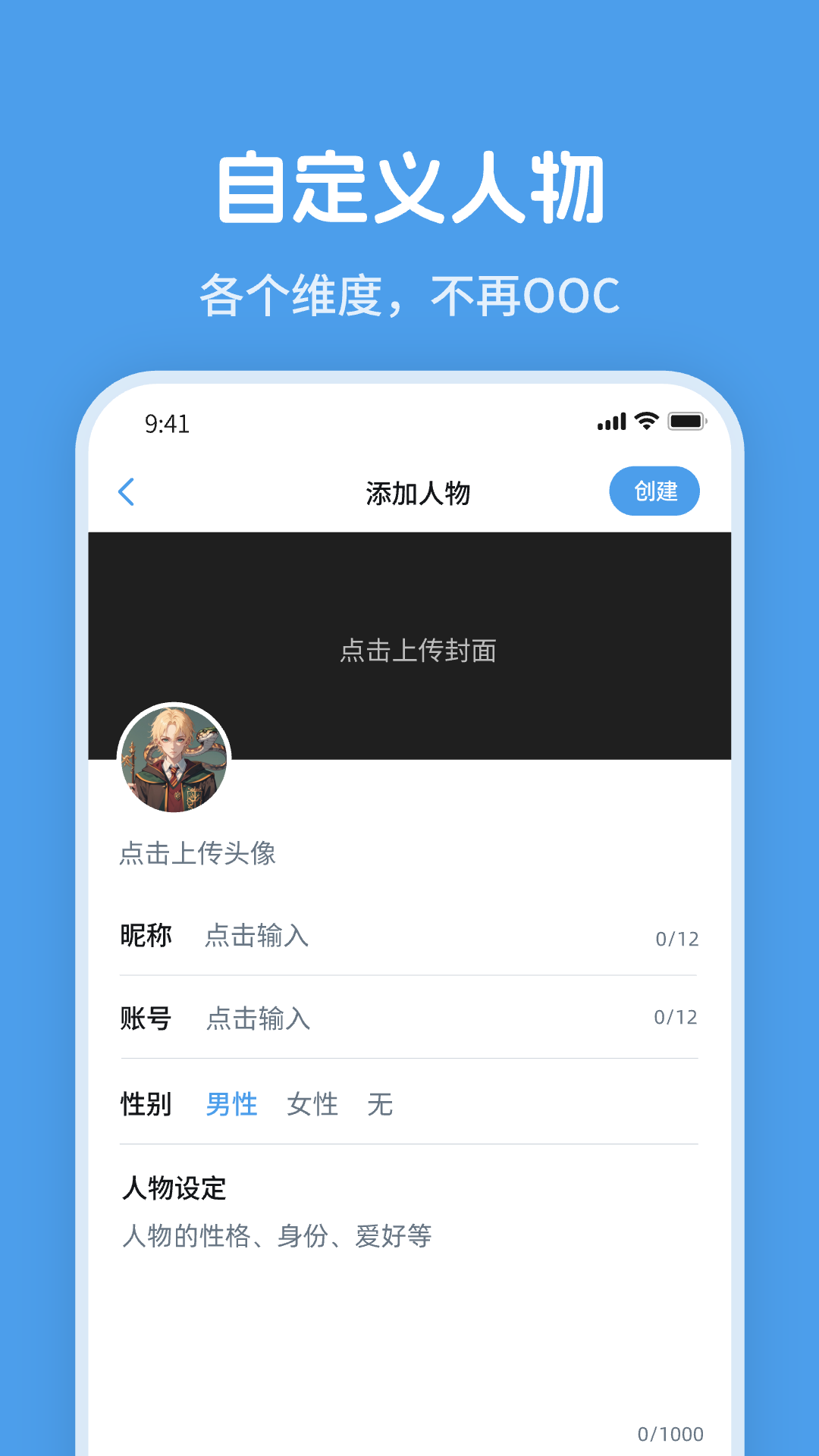Image resolution: width=819 pixels, height=1456 pixels.
Task: Click the cellular signal indicator
Action: coord(611,422)
